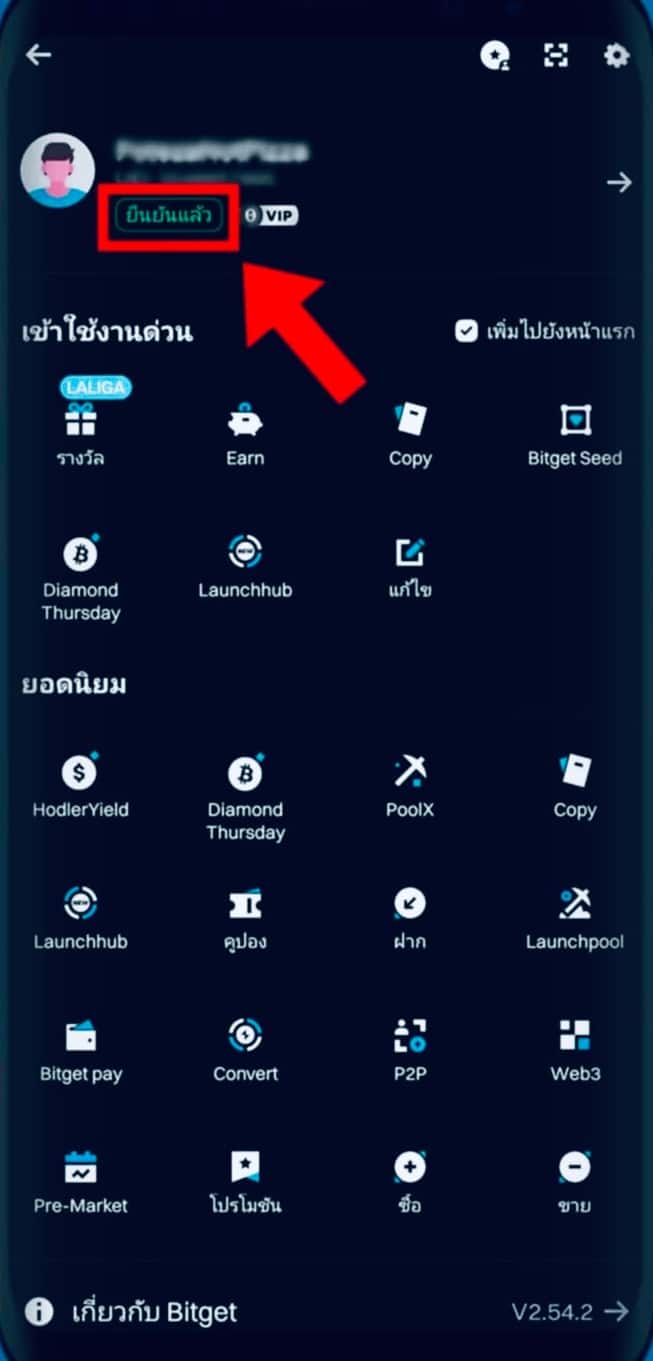Tap the ยืนยันแล้ว verification badge
Image resolution: width=653 pixels, height=1361 pixels.
tap(167, 215)
